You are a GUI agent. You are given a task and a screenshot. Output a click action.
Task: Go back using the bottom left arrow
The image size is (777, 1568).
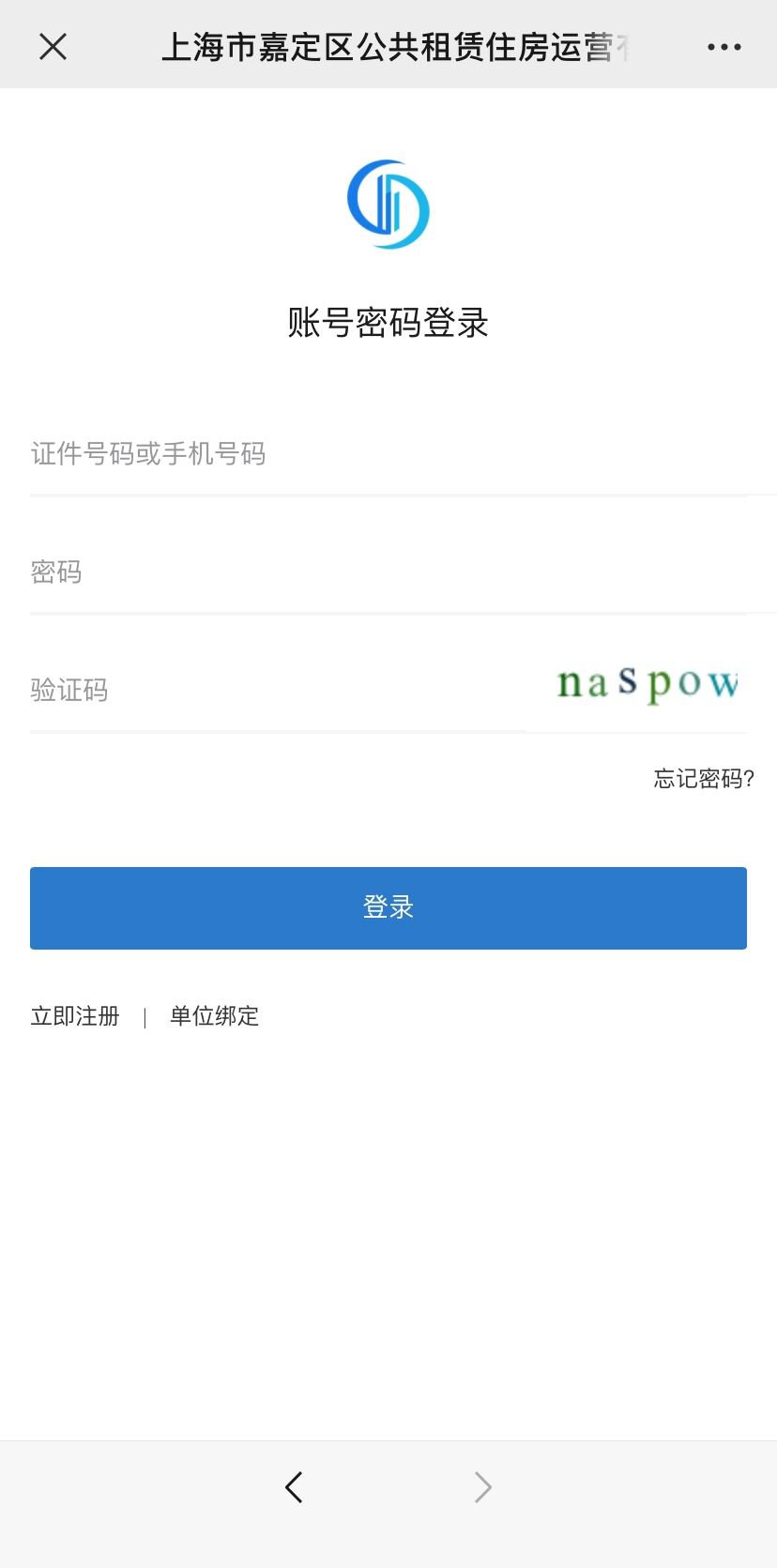coord(294,1487)
